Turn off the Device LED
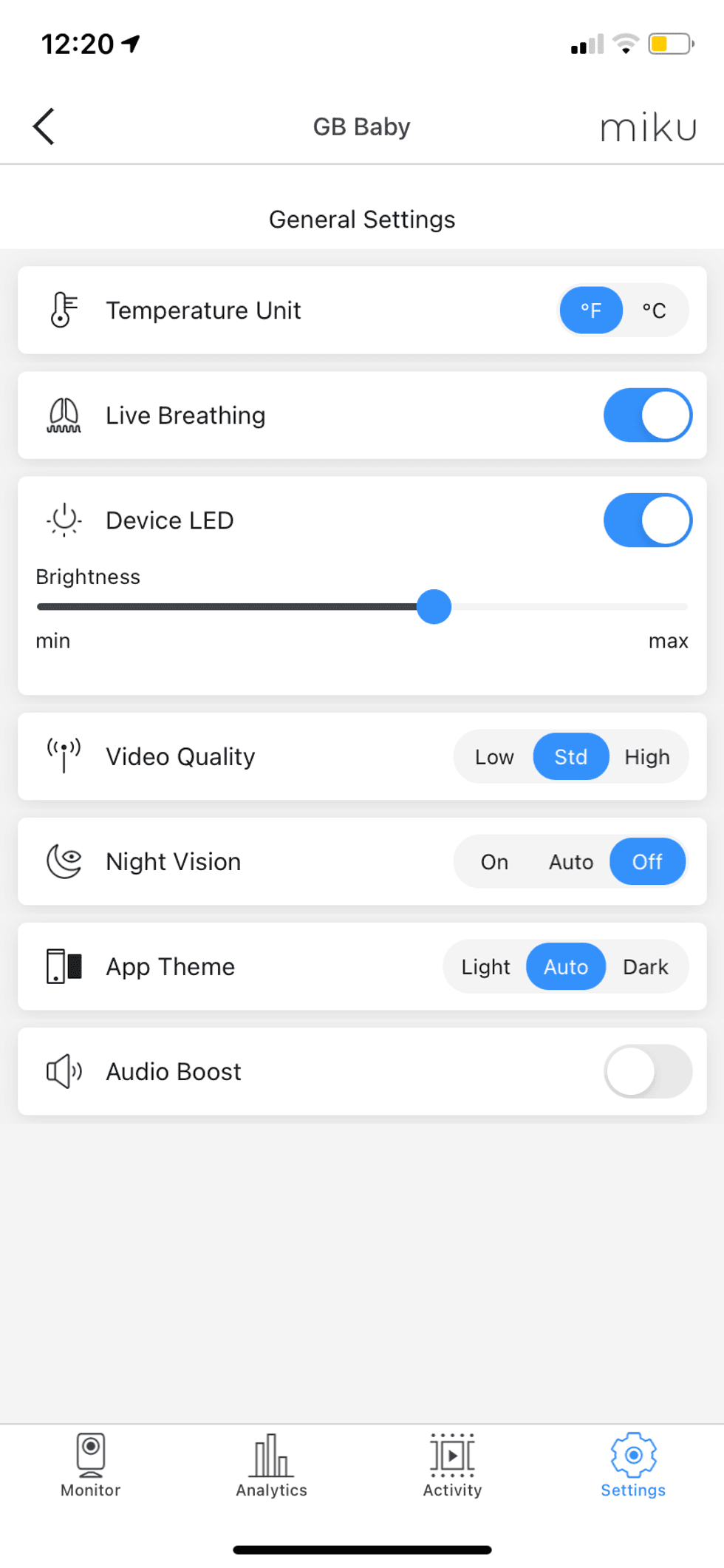 click(647, 520)
